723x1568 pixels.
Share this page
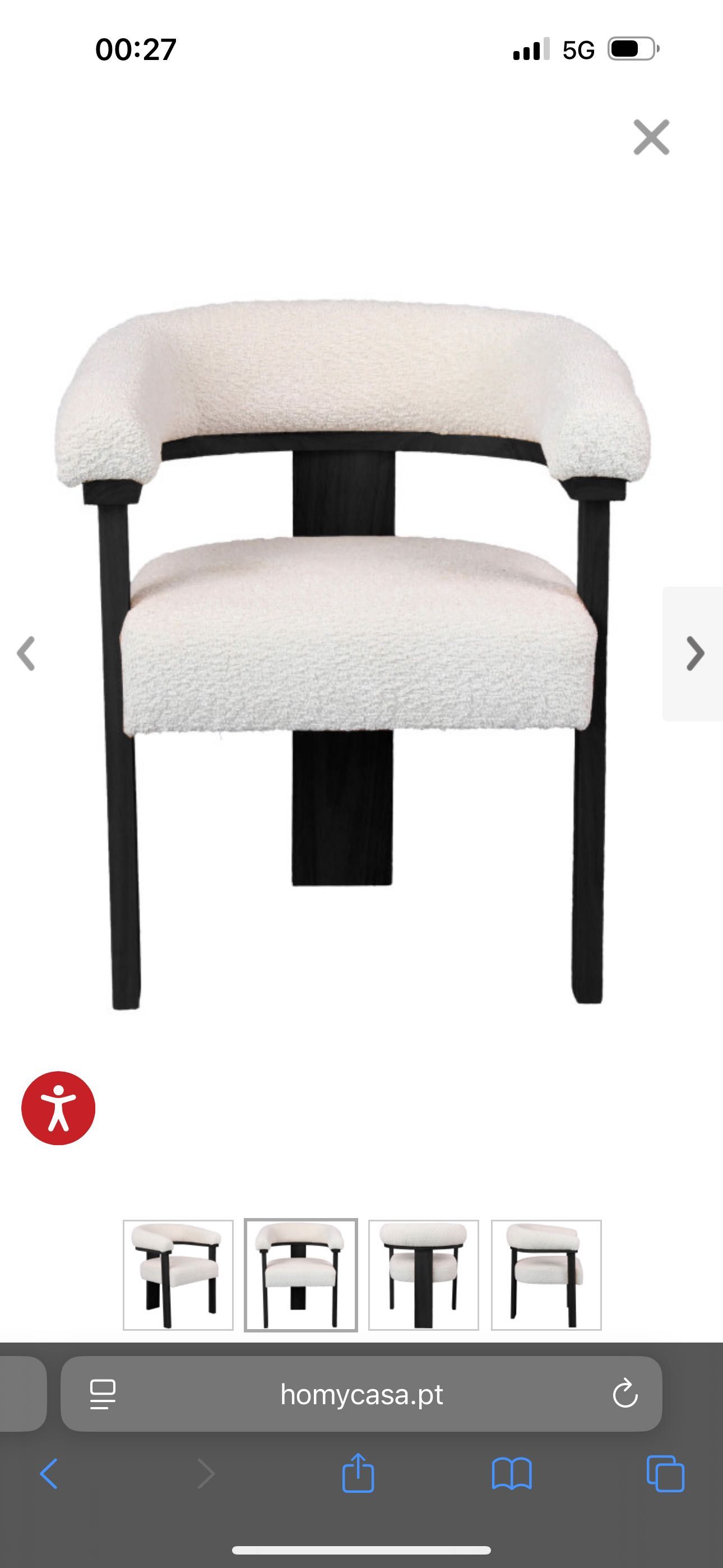[x=358, y=1474]
